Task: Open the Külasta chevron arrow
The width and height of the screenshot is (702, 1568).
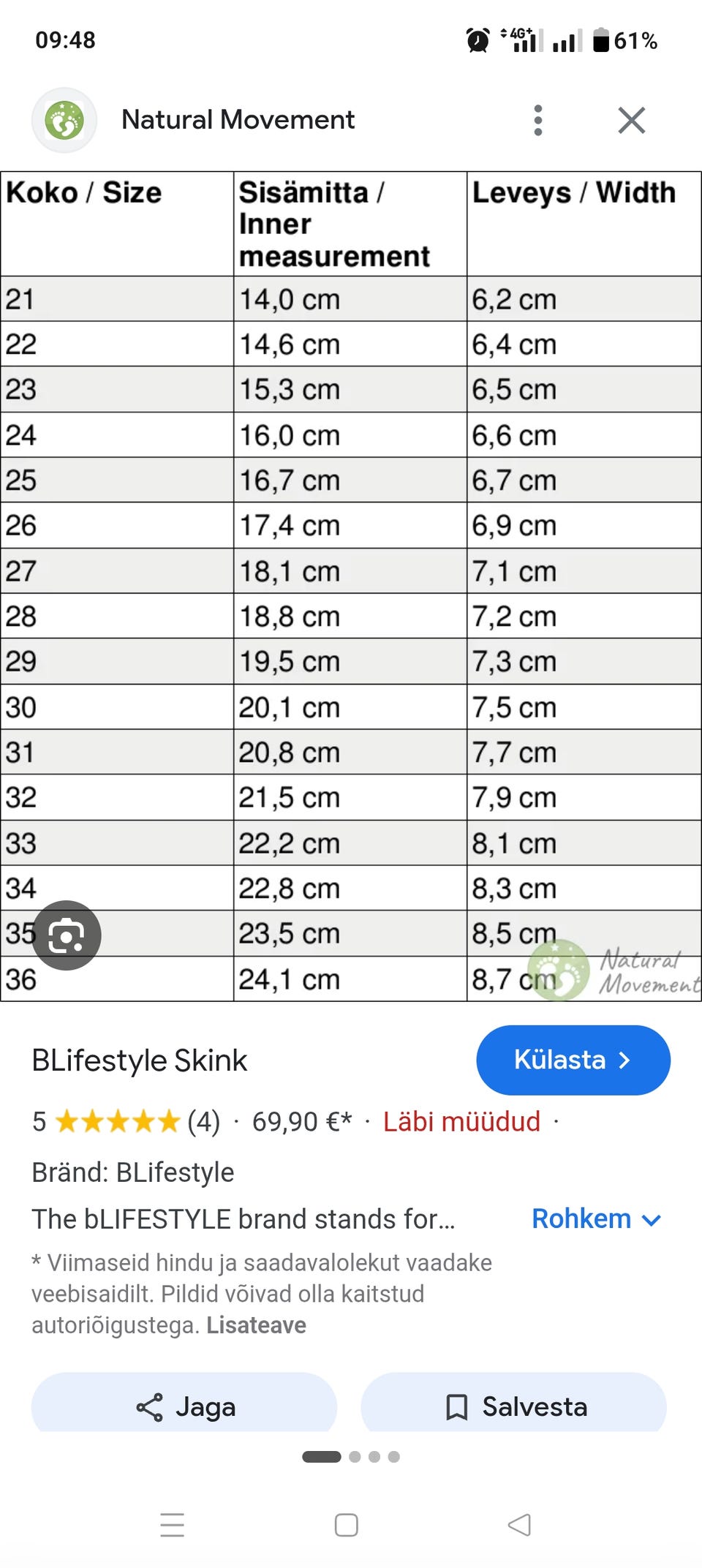Action: point(626,1060)
